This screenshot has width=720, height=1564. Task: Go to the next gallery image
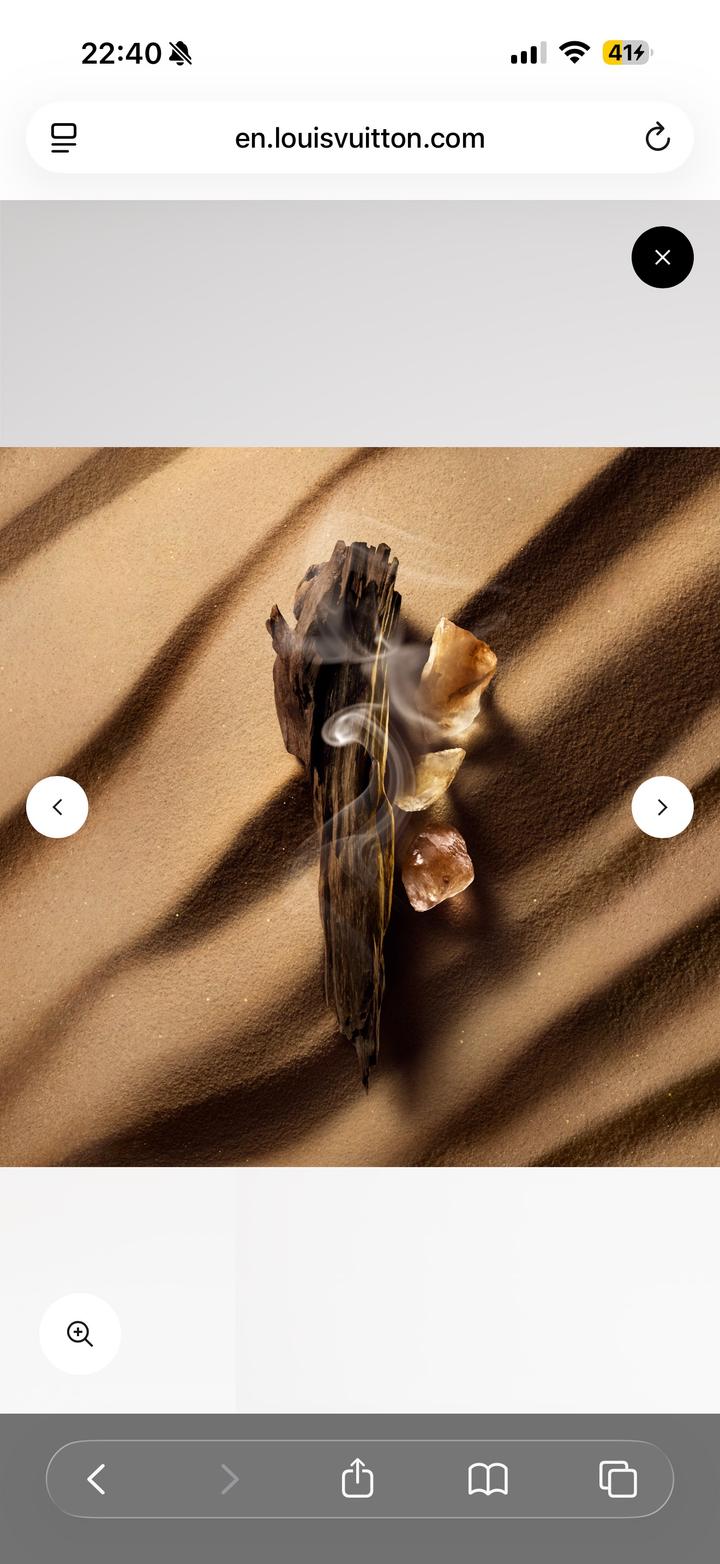point(662,807)
